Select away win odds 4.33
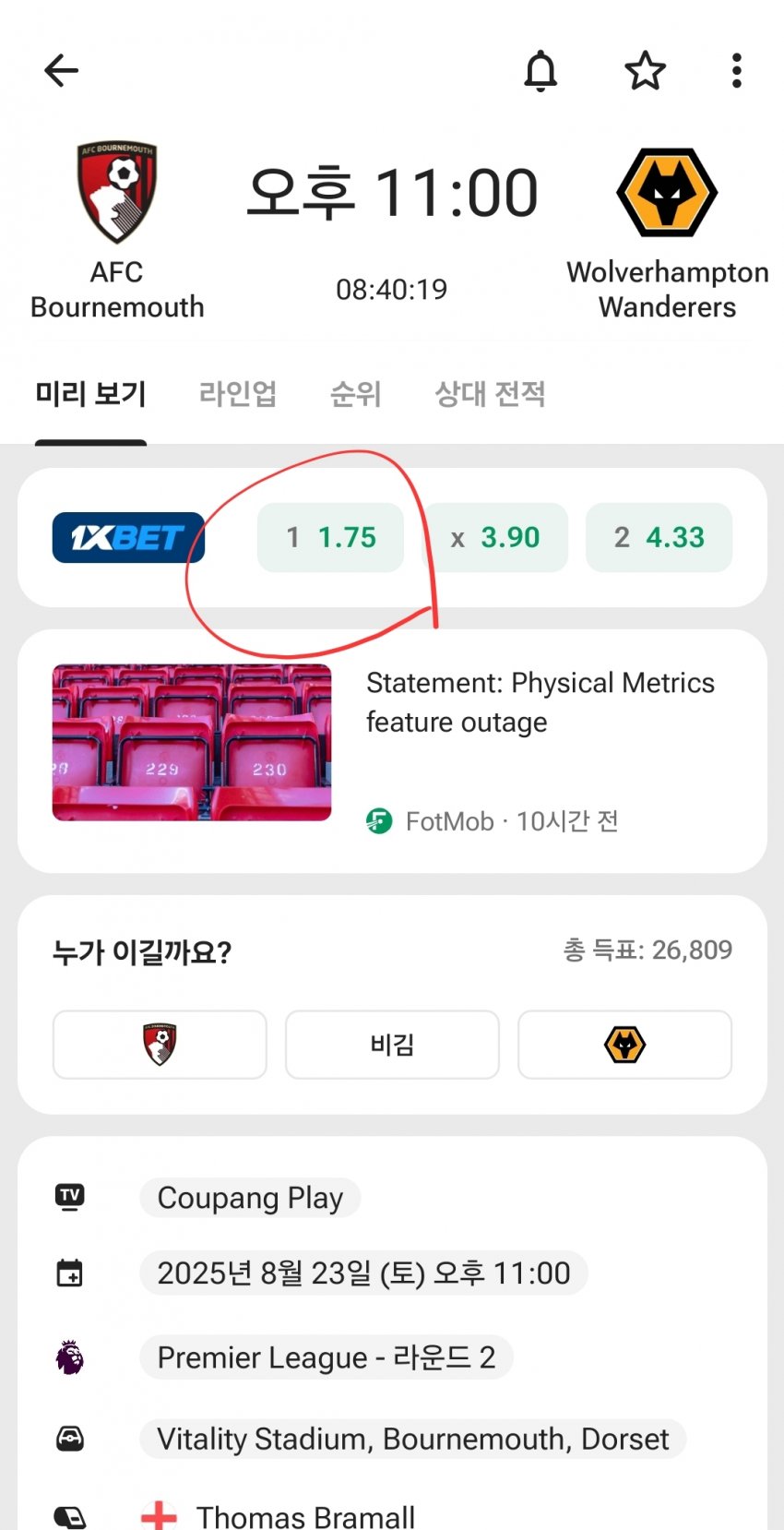 tap(659, 537)
